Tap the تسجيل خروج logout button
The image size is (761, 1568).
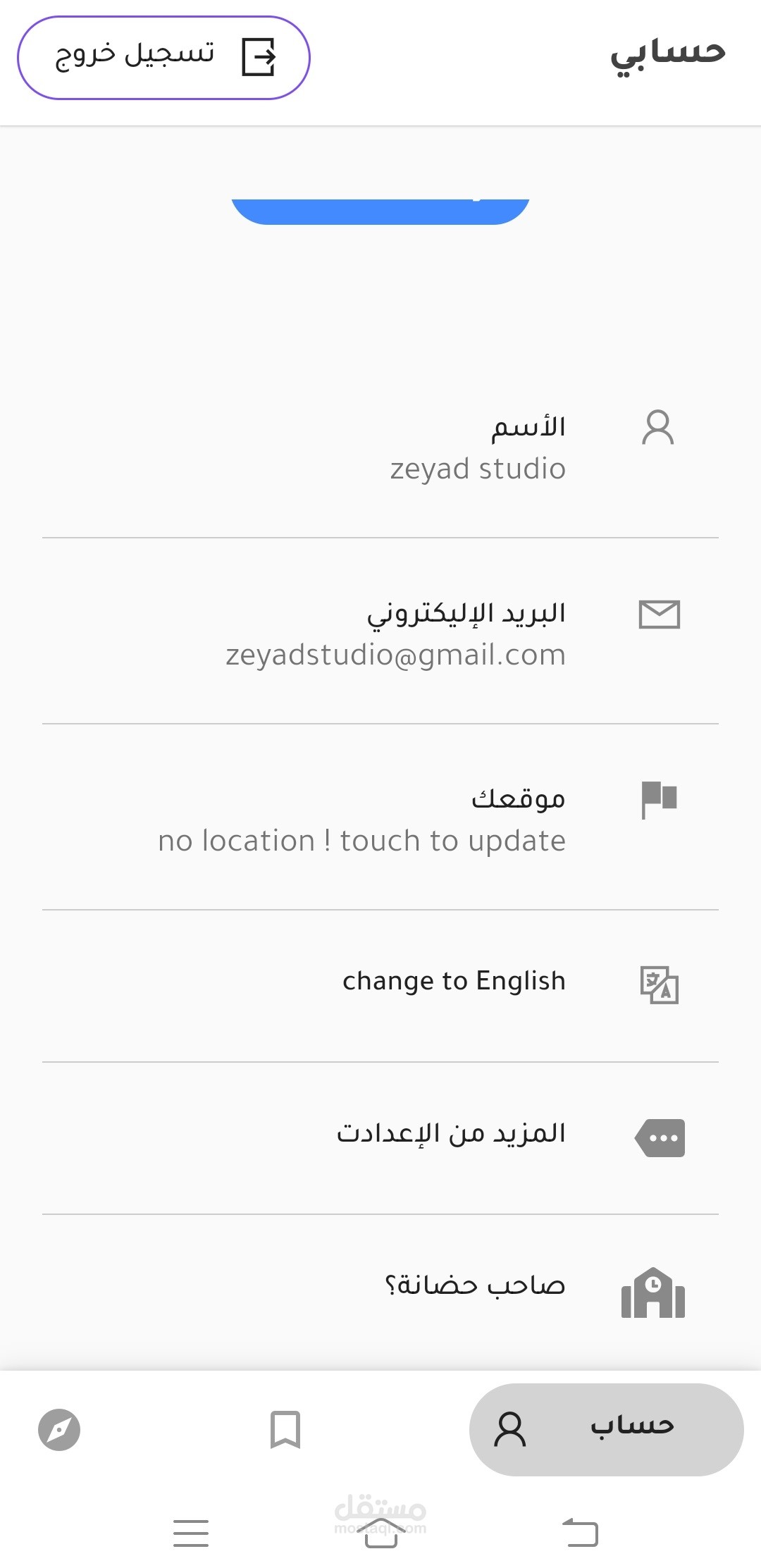(163, 58)
